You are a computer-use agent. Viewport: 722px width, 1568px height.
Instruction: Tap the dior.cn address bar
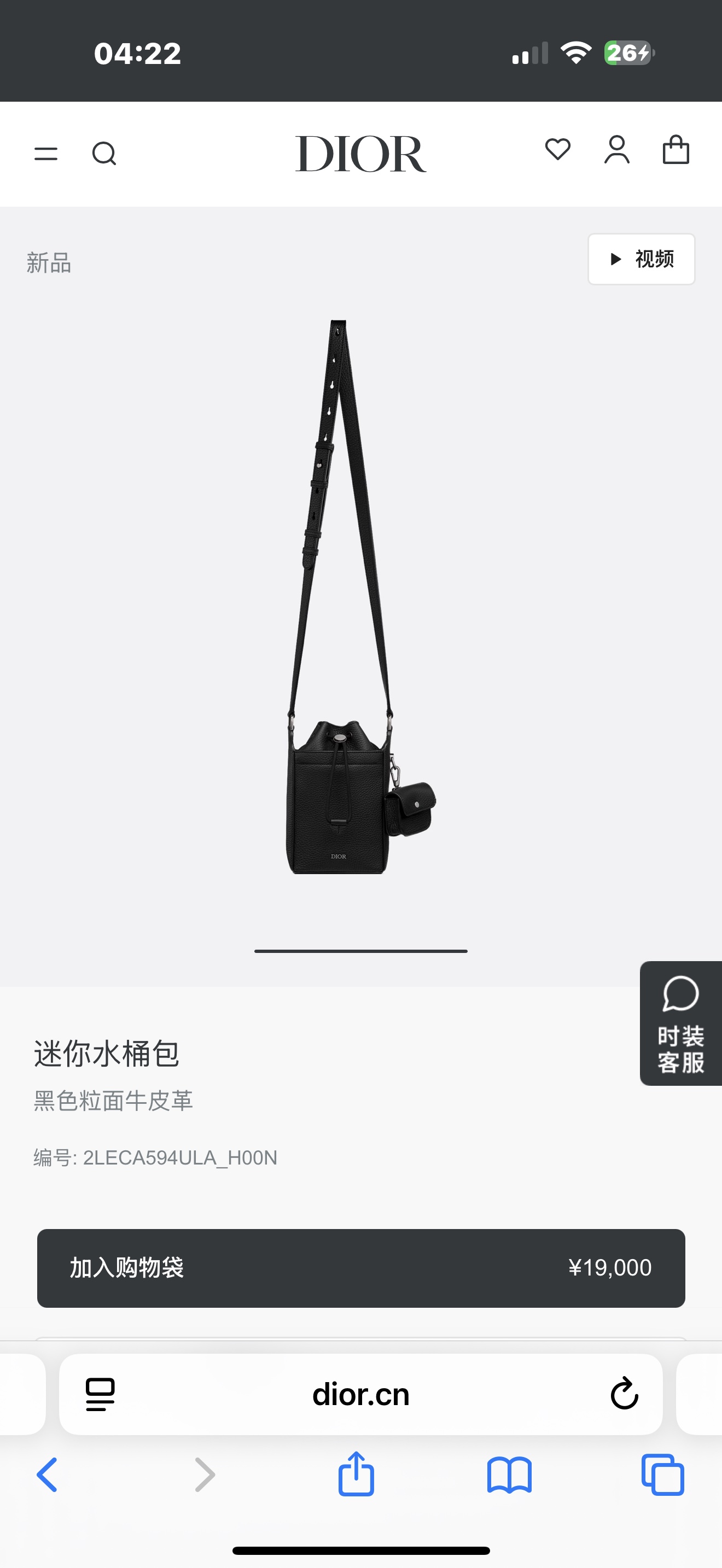tap(360, 1394)
